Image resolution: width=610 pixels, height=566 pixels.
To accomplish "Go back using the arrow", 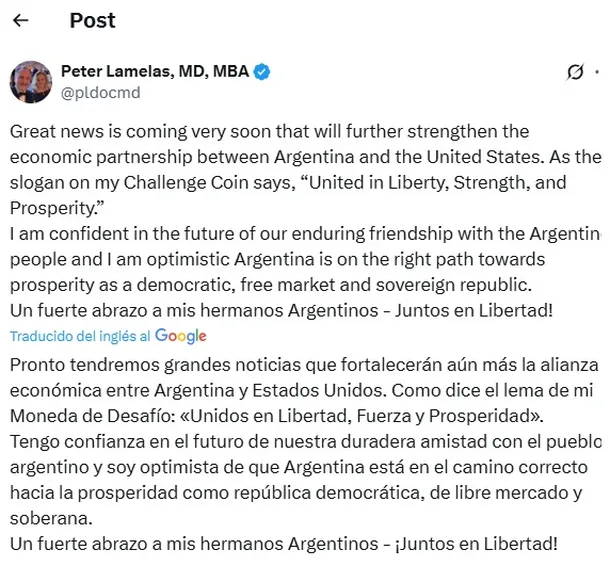I will 21,20.
